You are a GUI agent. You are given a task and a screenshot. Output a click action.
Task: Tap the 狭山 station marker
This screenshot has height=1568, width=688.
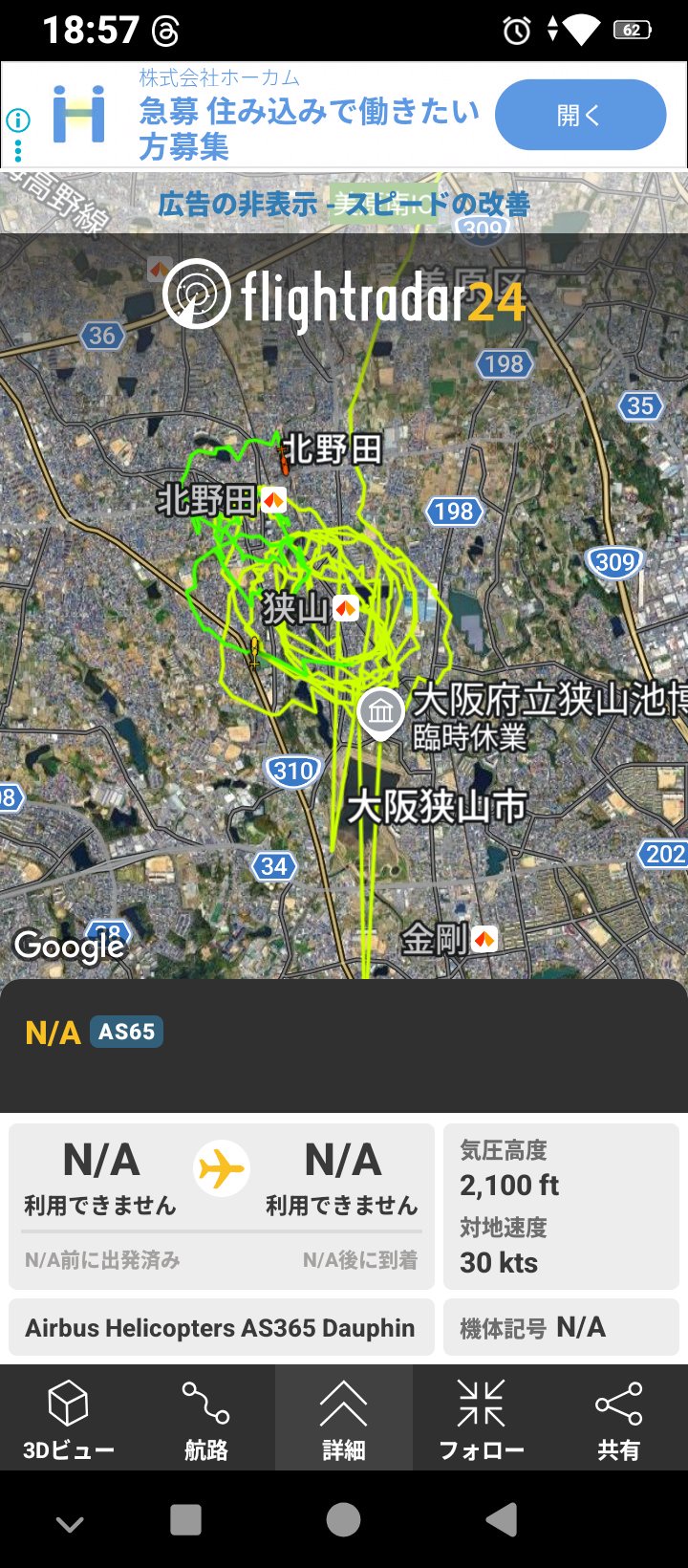coord(346,608)
